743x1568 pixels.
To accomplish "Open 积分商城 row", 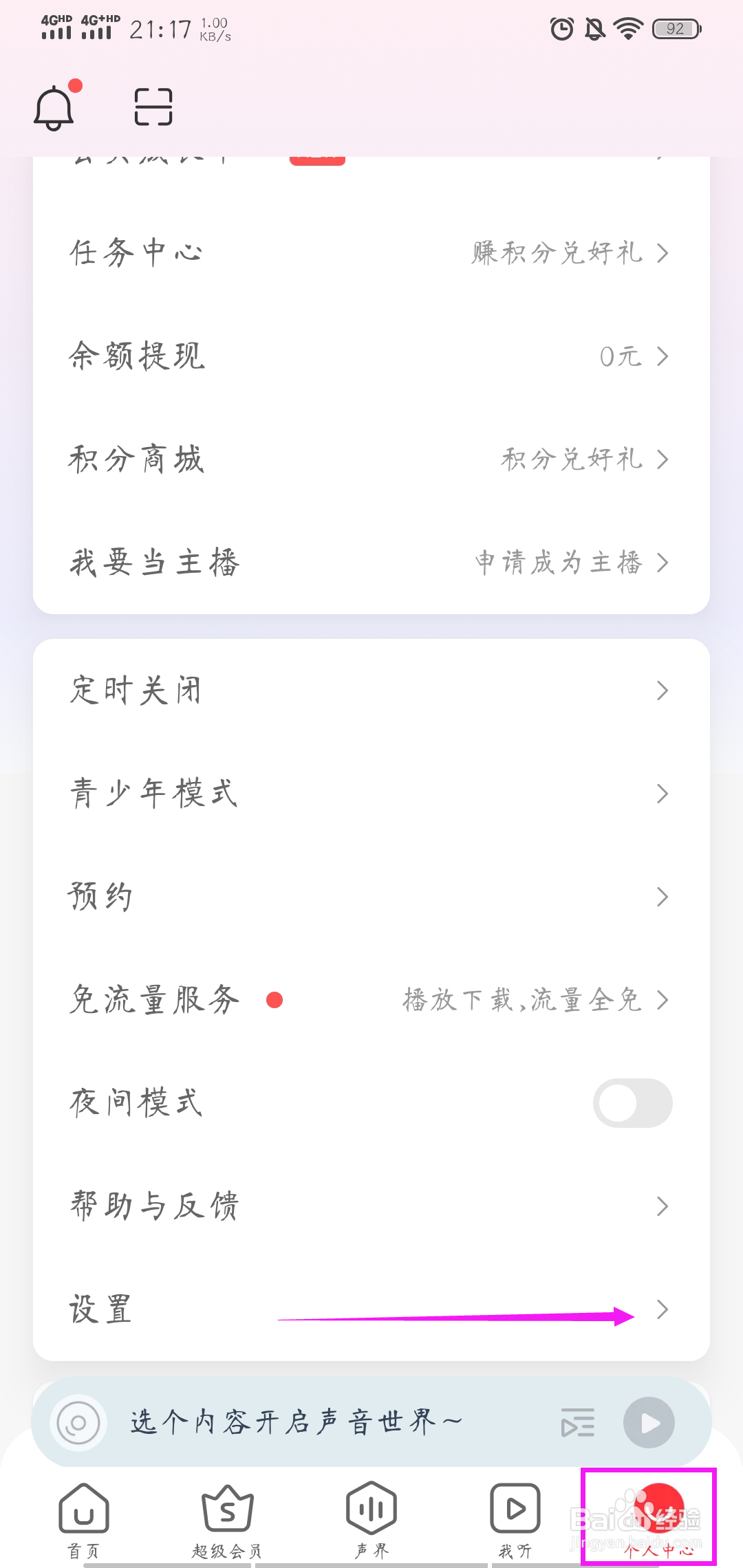I will tap(371, 459).
